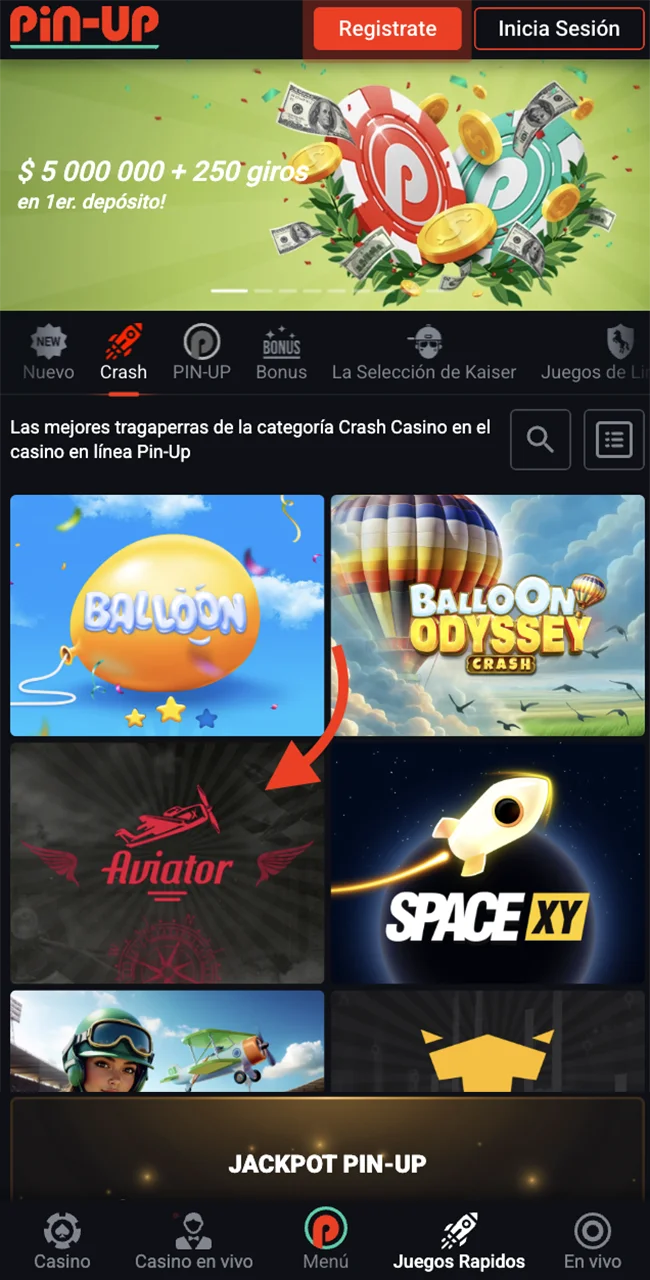Open the En vivo tab
650x1280 pixels.
[592, 1241]
